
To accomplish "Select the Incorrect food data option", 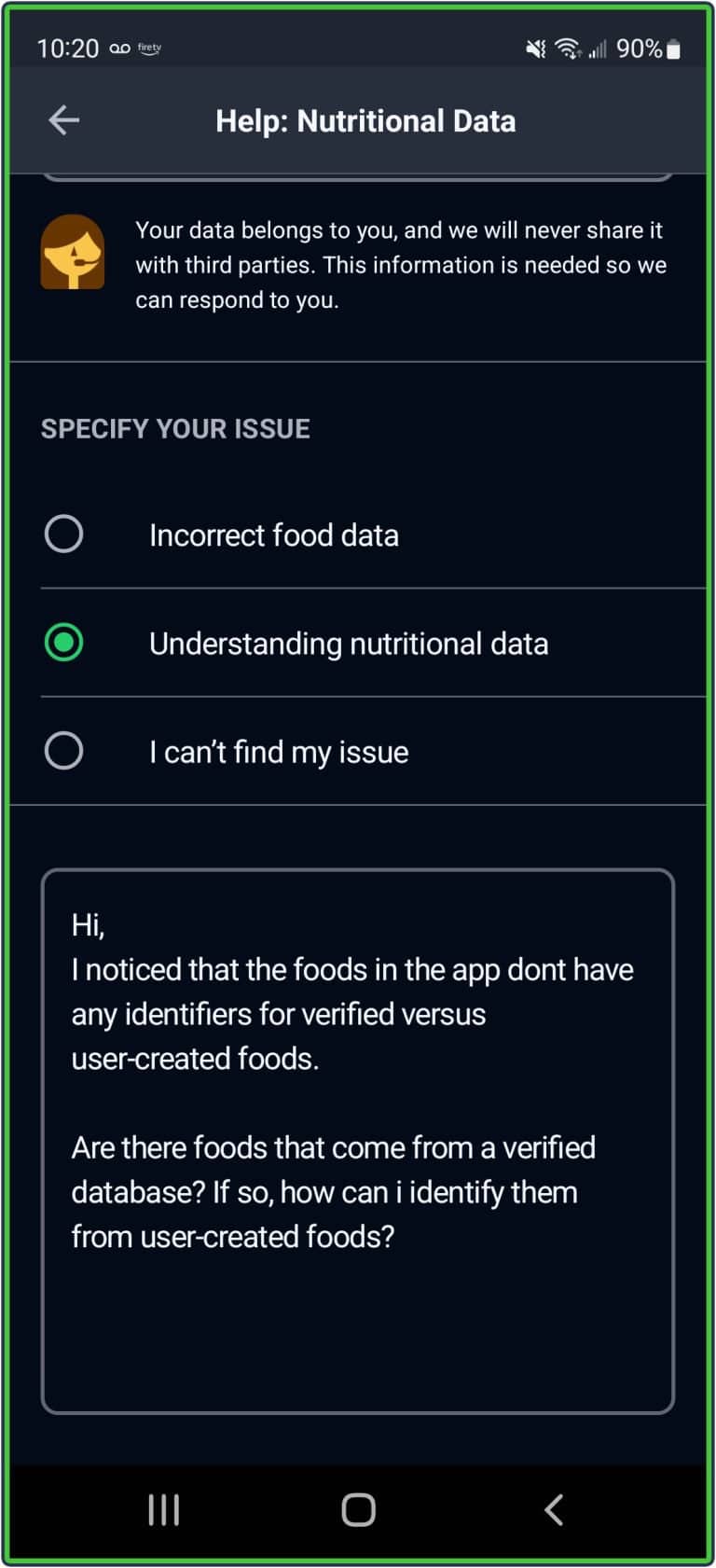I will [63, 534].
